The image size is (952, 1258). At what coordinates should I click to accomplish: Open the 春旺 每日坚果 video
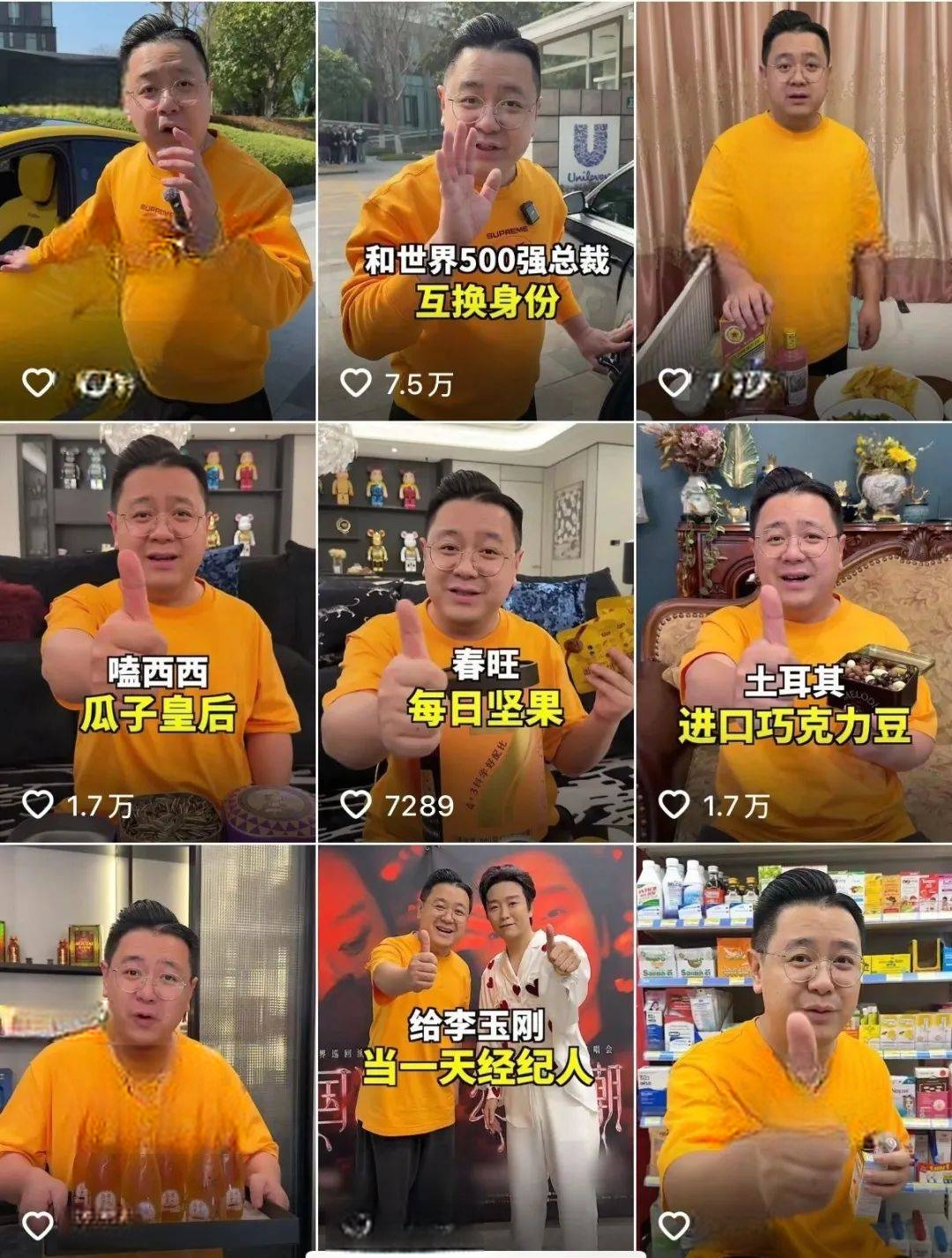pos(475,631)
